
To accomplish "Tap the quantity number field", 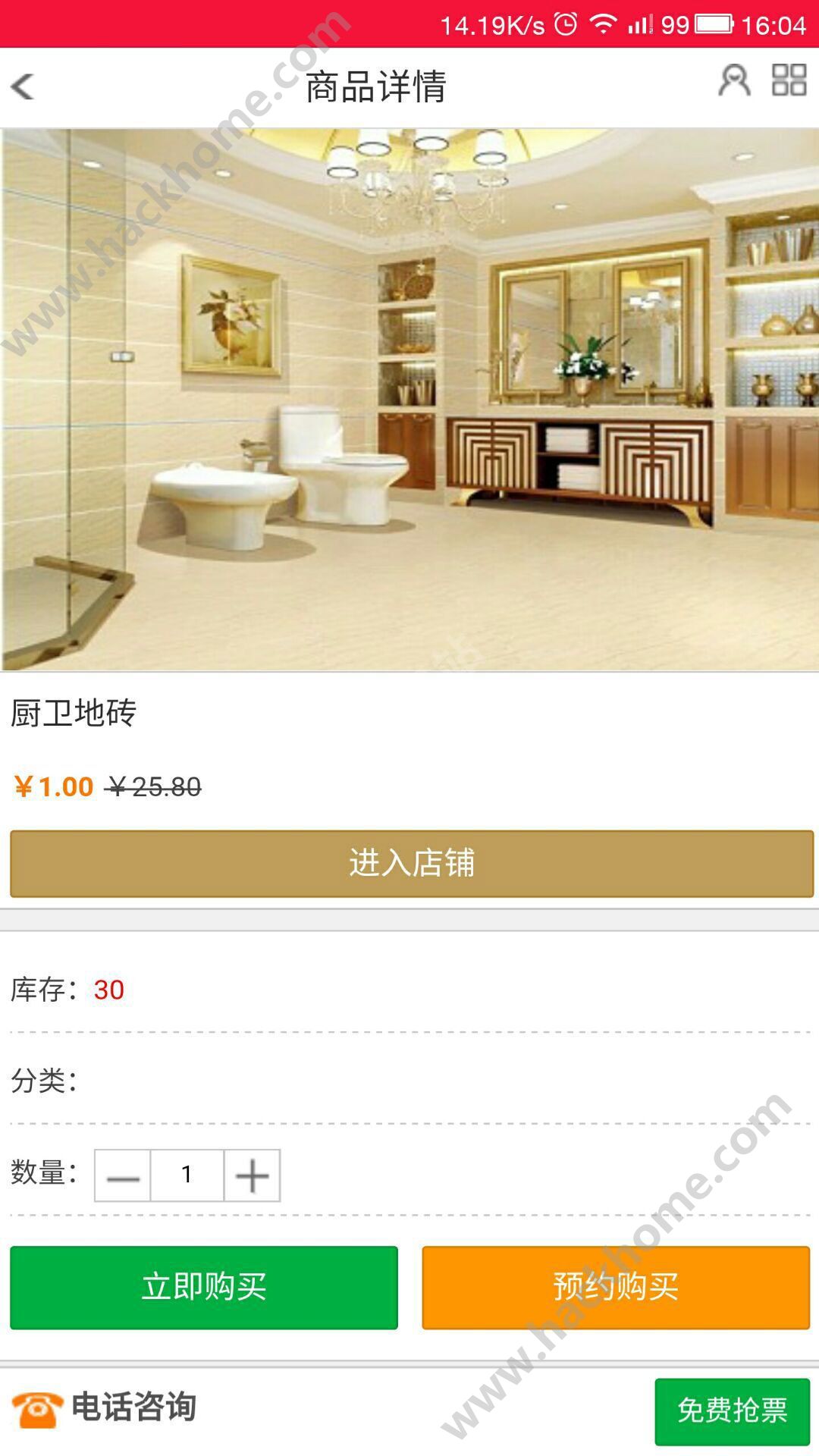I will (x=187, y=1176).
